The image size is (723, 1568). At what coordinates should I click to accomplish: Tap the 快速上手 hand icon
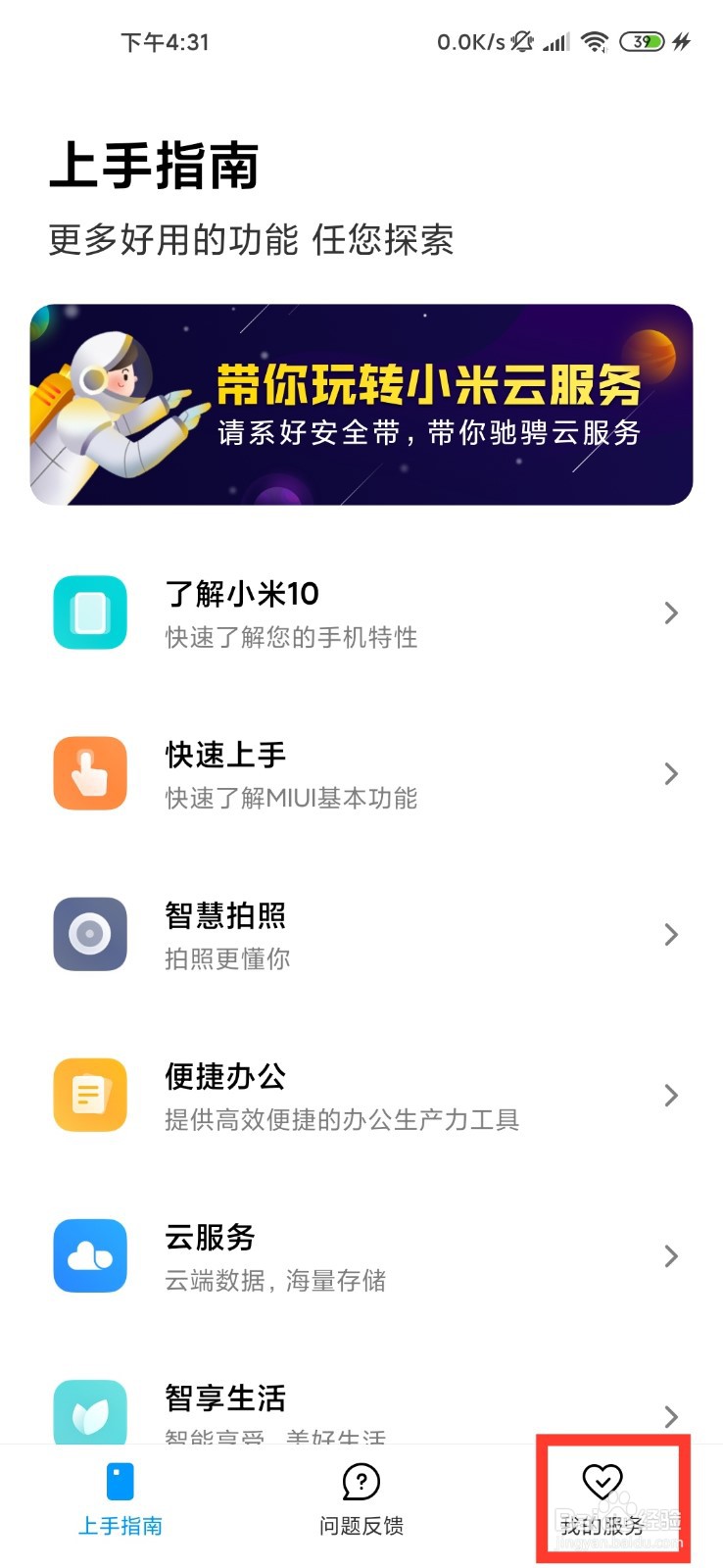[x=90, y=772]
